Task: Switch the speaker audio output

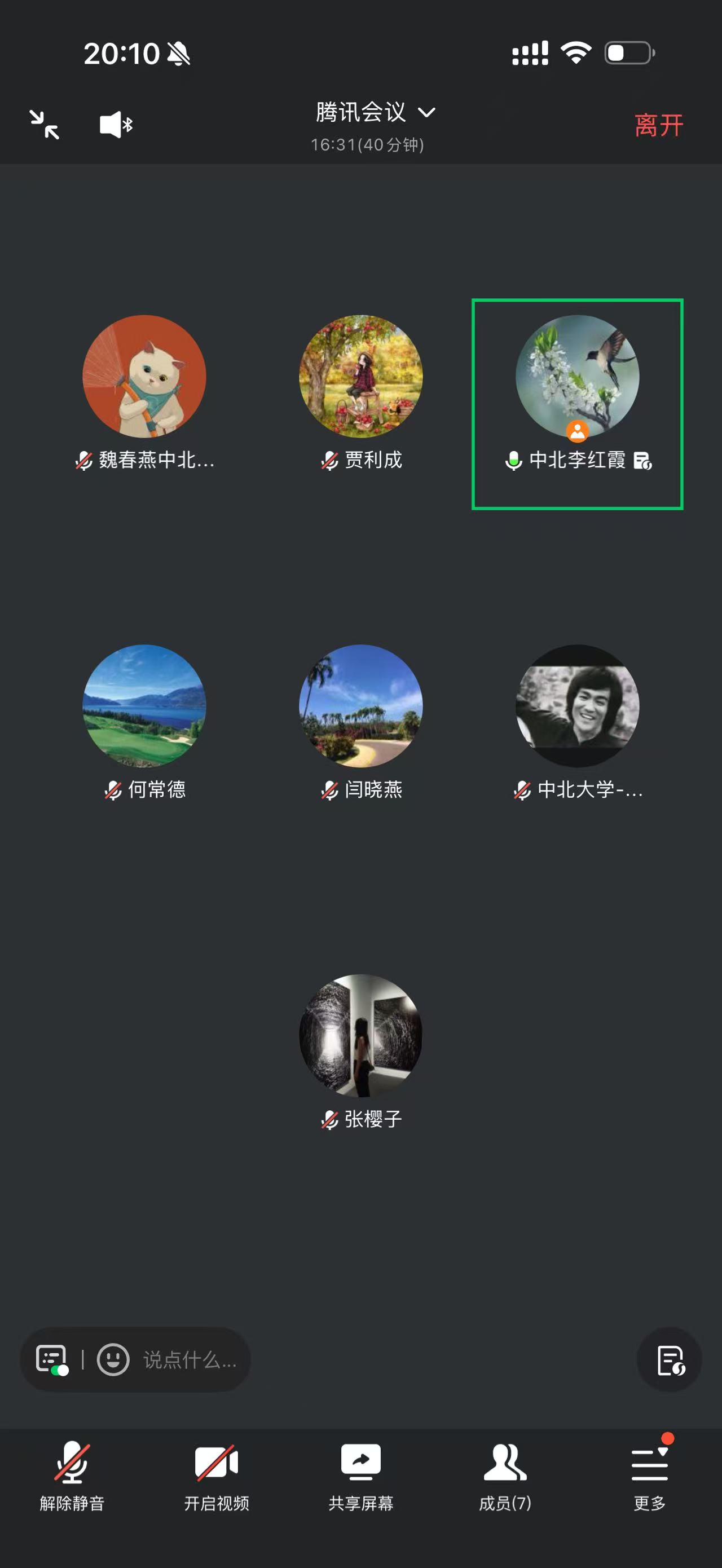Action: tap(116, 125)
